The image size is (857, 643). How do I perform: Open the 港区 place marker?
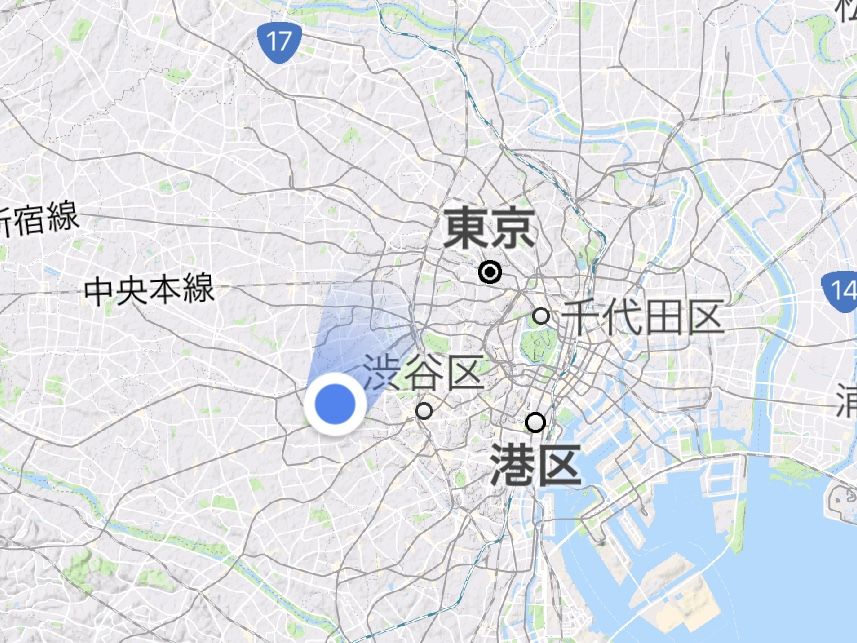click(x=535, y=422)
